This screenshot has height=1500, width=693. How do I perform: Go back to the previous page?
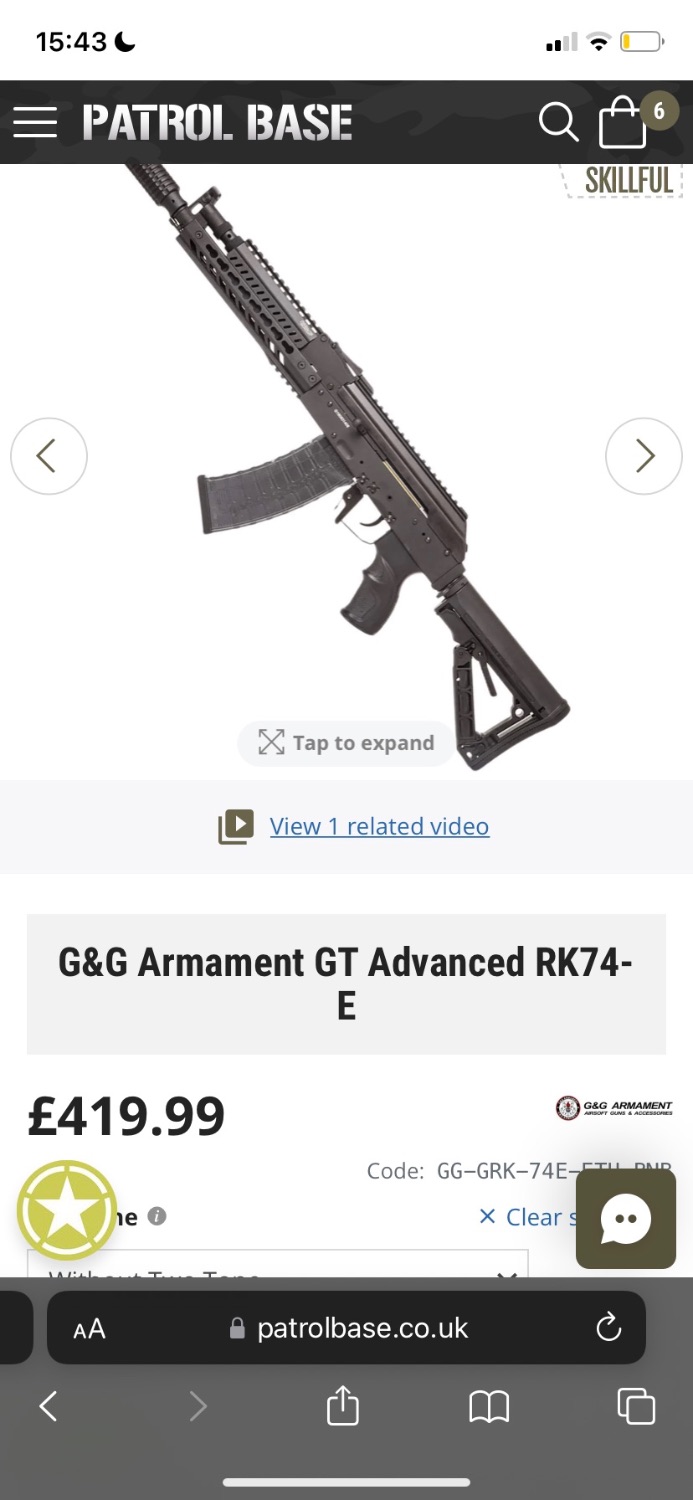pos(48,1407)
